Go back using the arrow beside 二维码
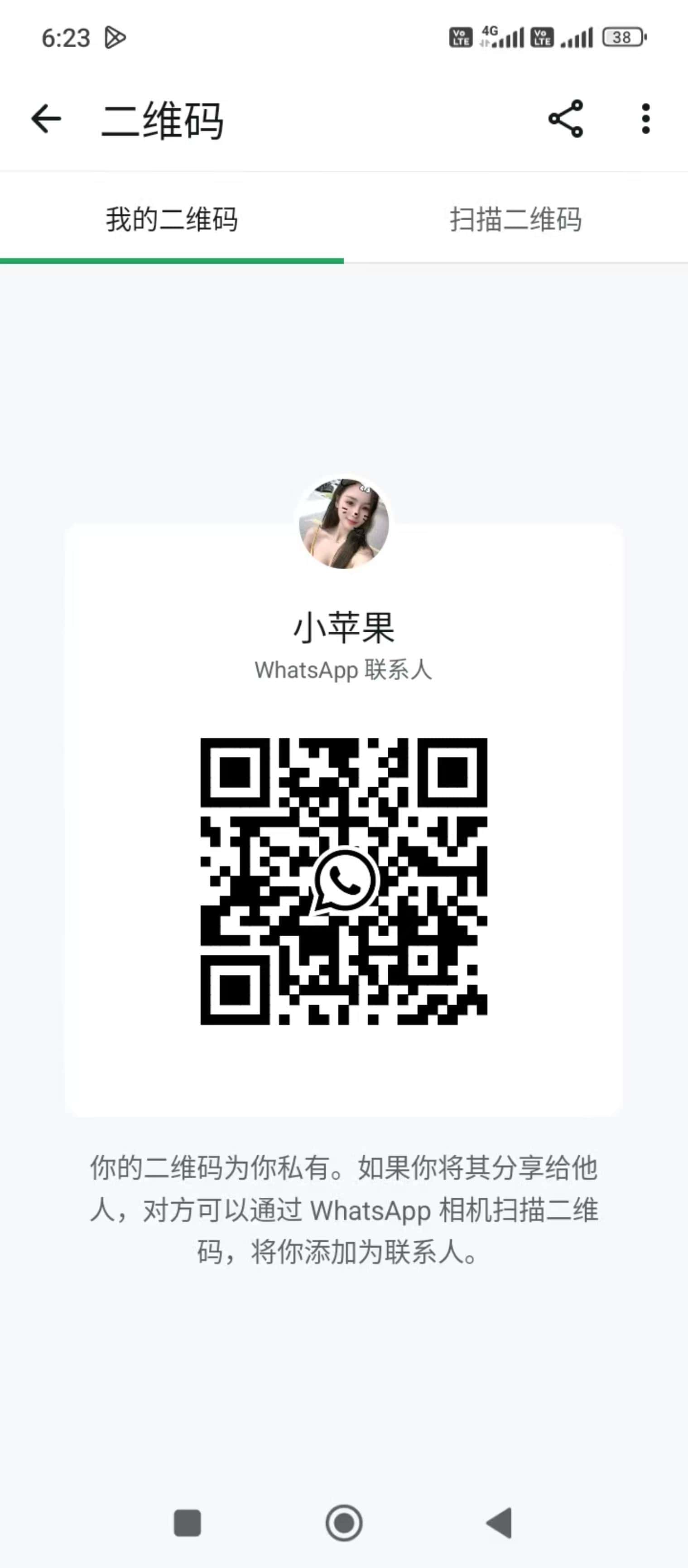 coord(46,118)
